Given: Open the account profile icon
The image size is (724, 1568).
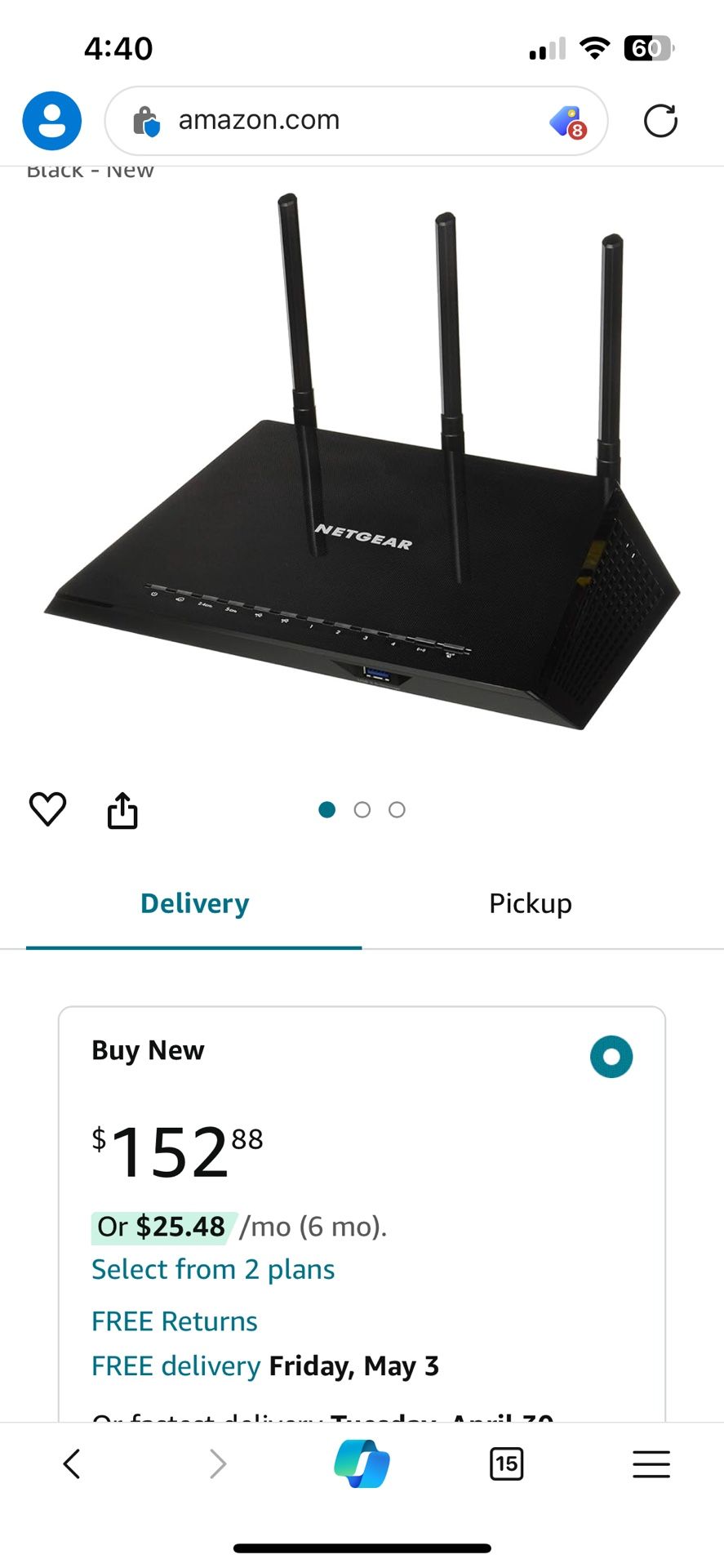Looking at the screenshot, I should (51, 120).
